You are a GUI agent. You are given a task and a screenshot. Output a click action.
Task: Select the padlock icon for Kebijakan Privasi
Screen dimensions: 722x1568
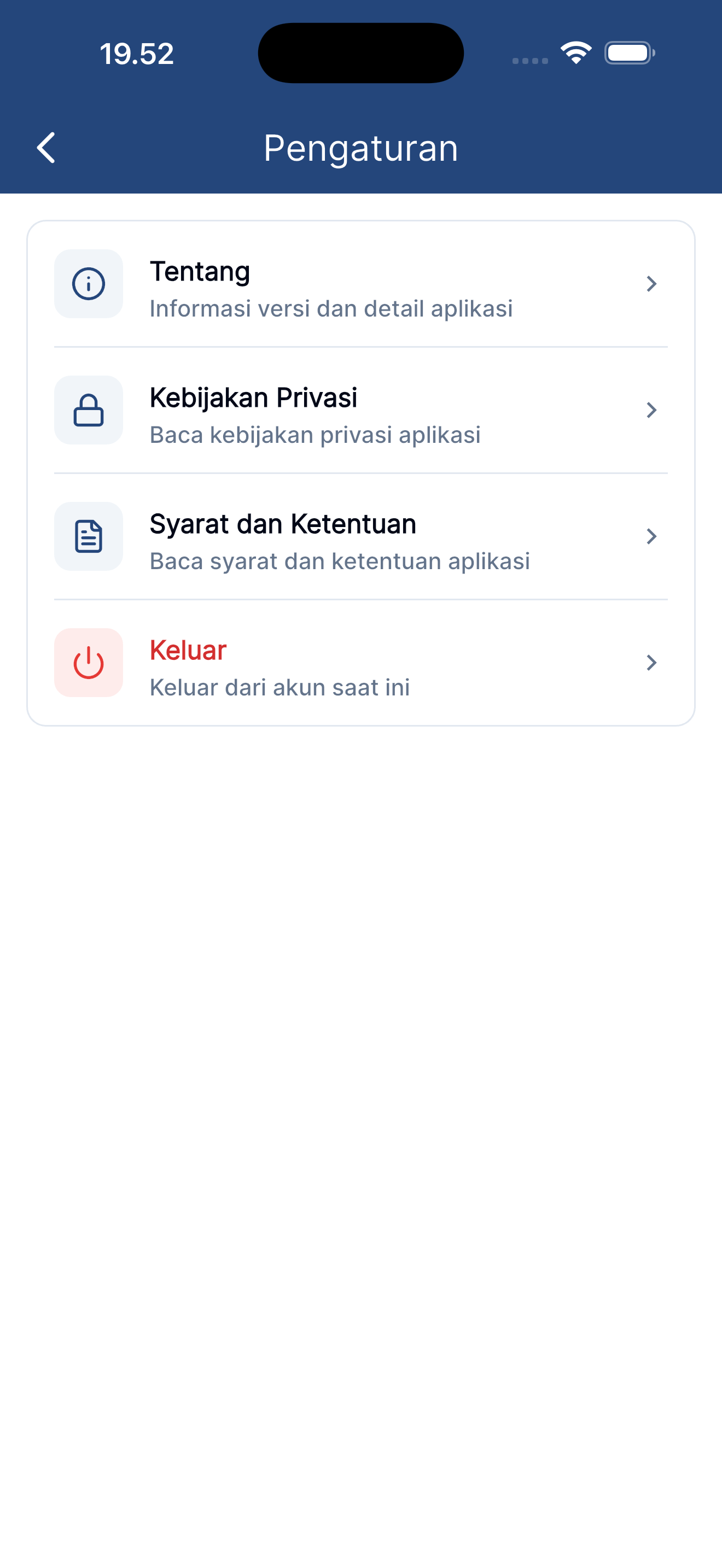[89, 411]
